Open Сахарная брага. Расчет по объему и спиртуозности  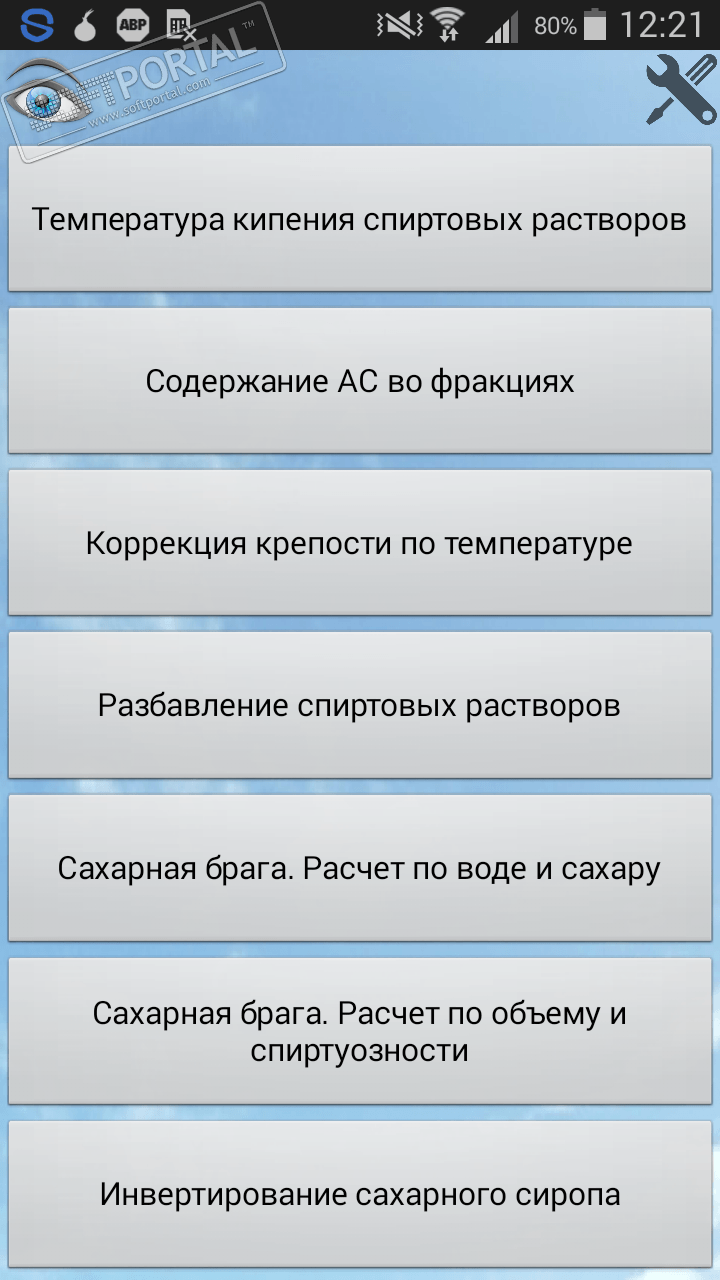coord(360,1031)
